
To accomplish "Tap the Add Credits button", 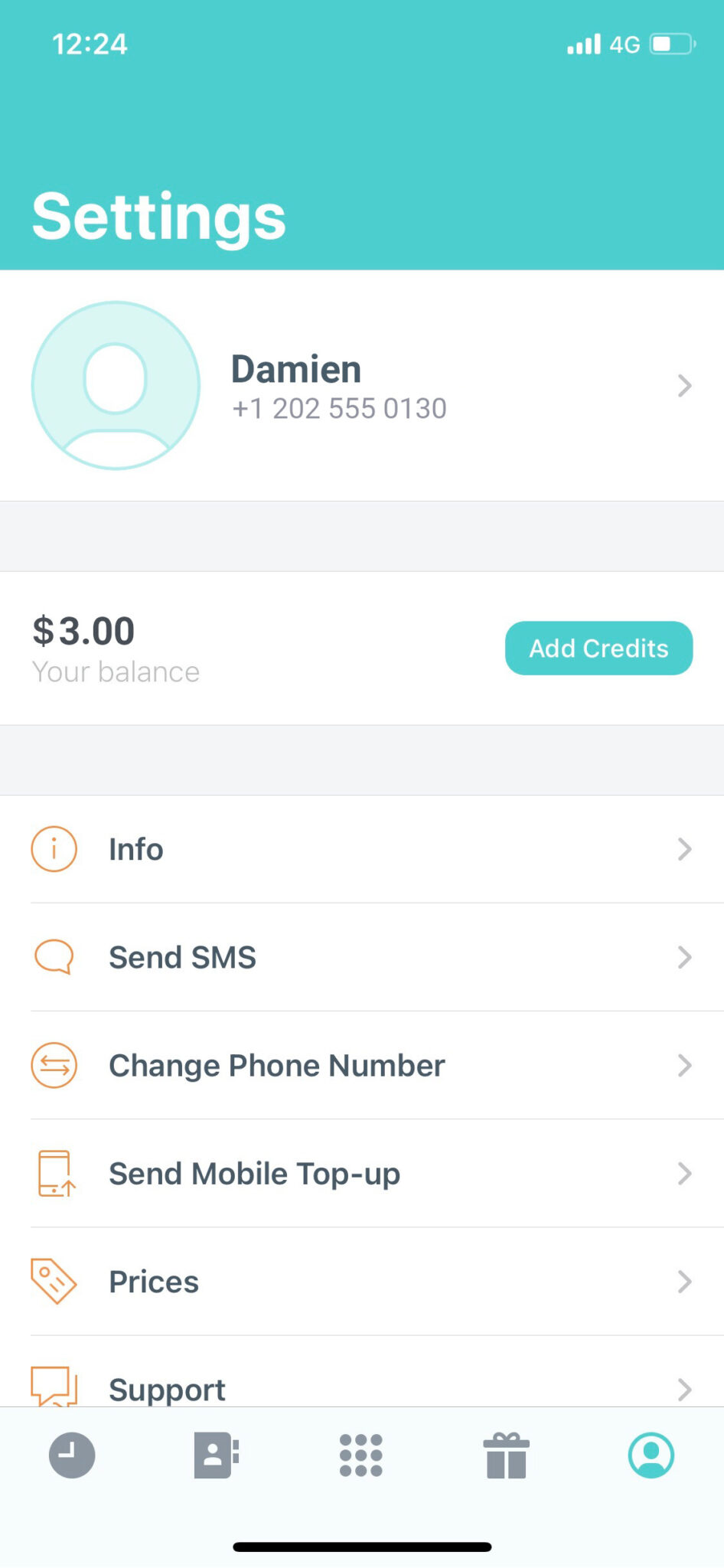I will coord(598,648).
